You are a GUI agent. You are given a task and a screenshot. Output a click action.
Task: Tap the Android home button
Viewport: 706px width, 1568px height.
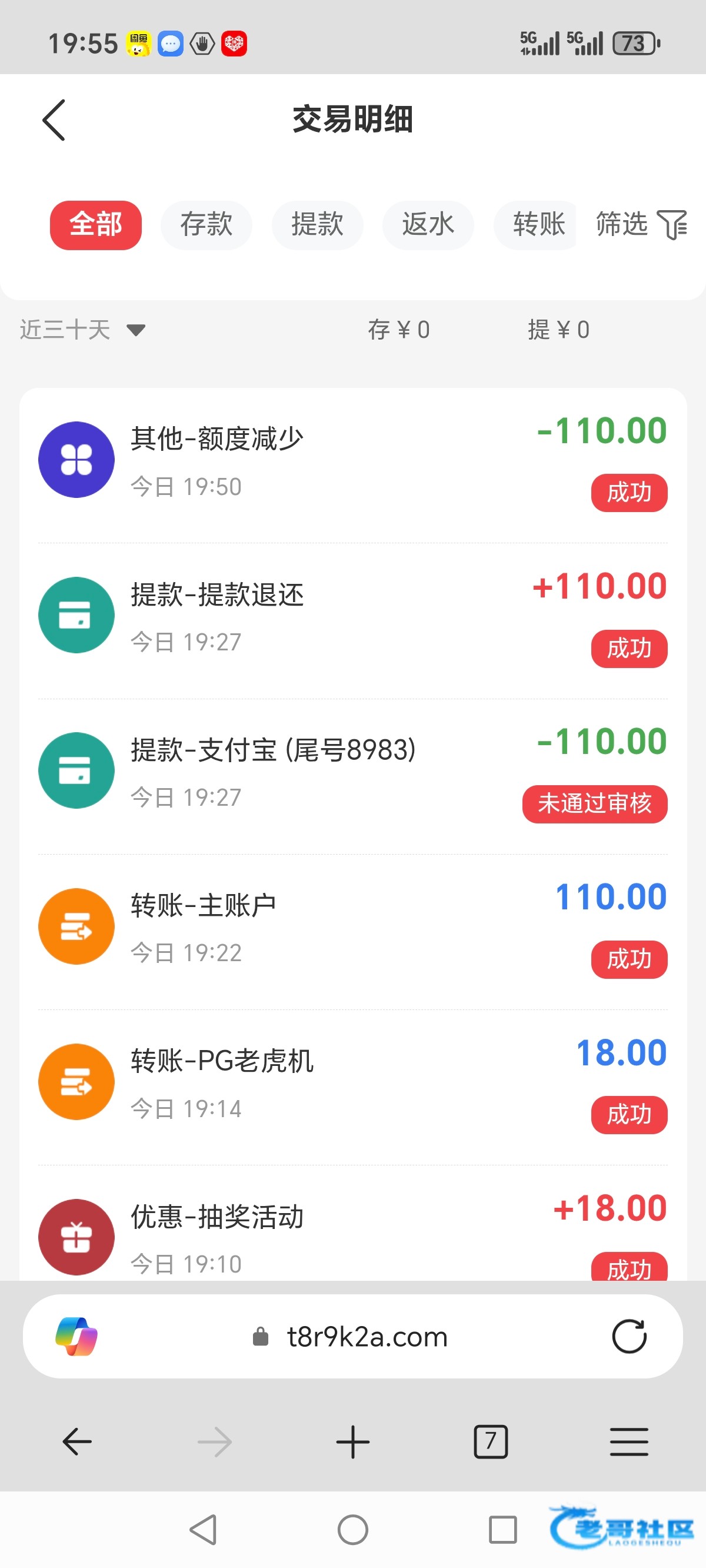[x=352, y=1530]
